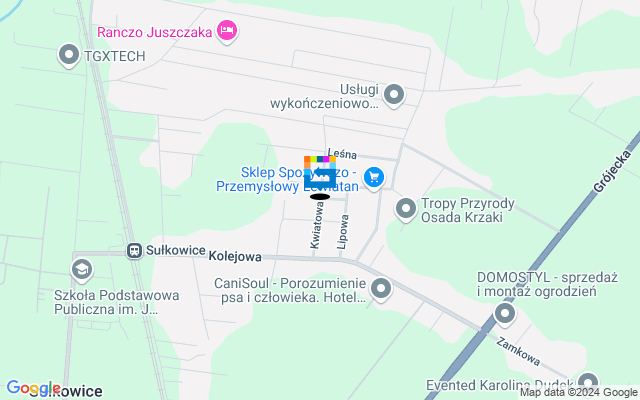Tap the Tropy Przyrody Osada Krzaki pin
The width and height of the screenshot is (640, 400).
(406, 209)
